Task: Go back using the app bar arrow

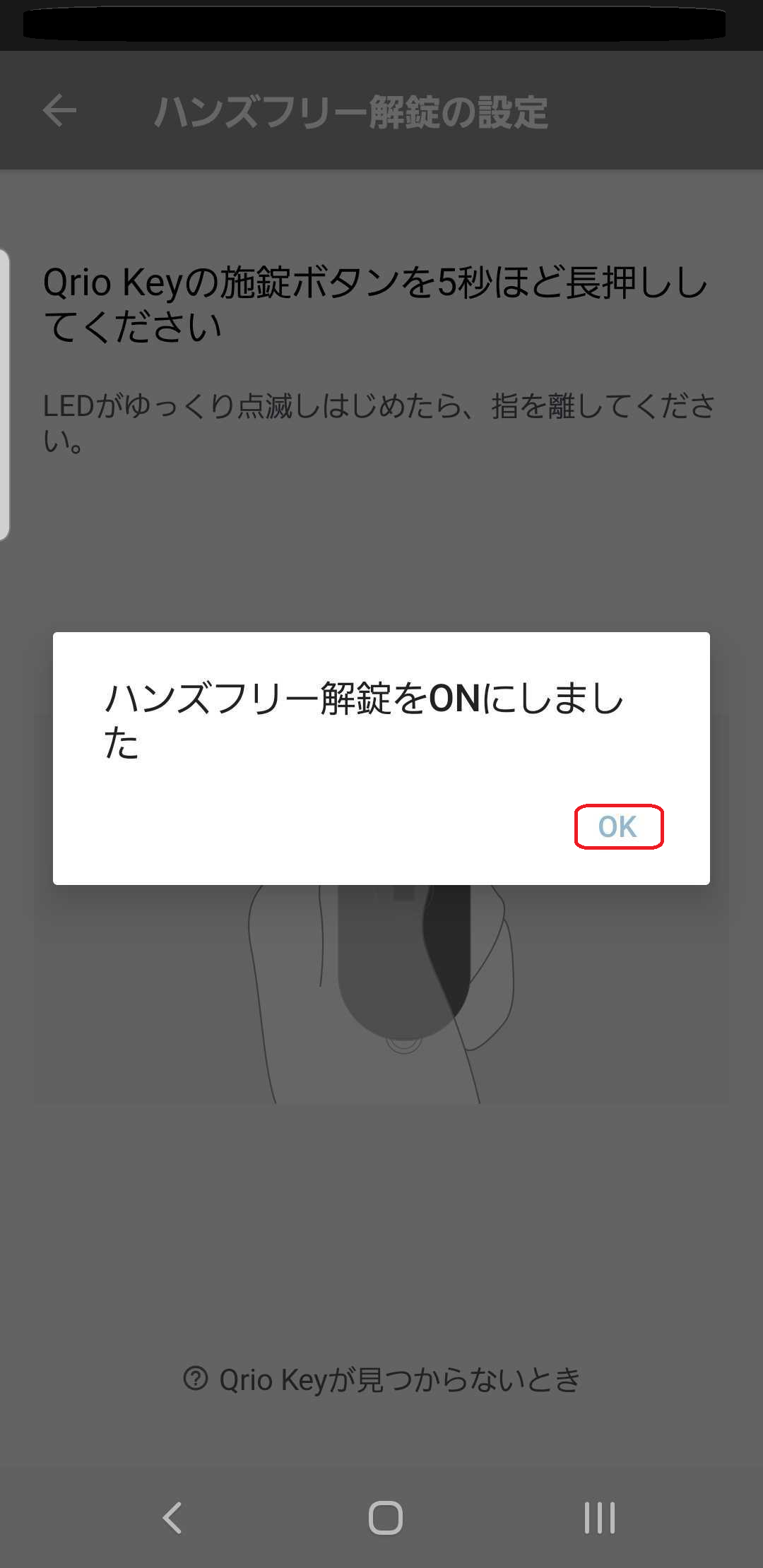Action: point(59,111)
